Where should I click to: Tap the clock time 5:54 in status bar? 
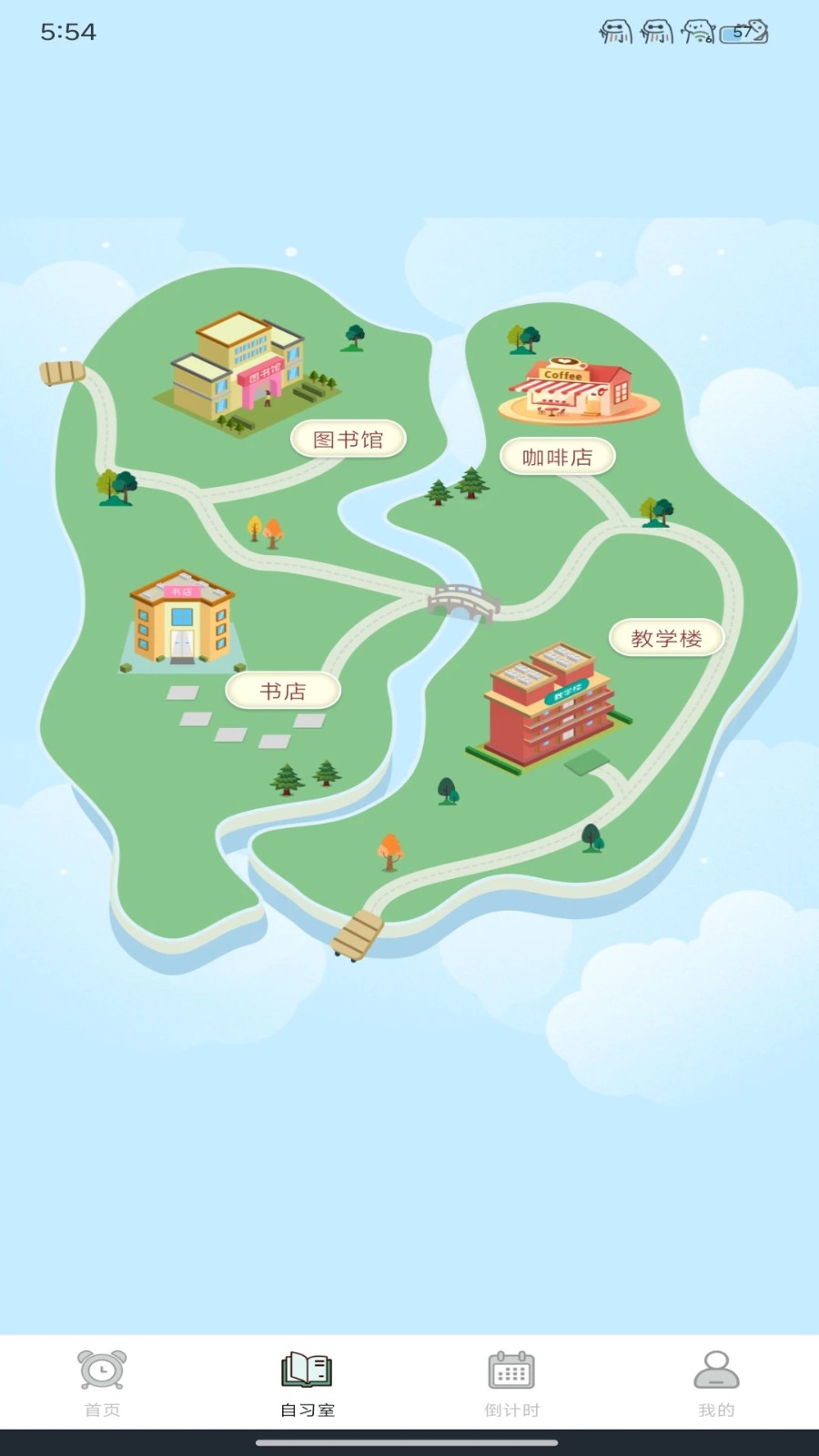(68, 31)
